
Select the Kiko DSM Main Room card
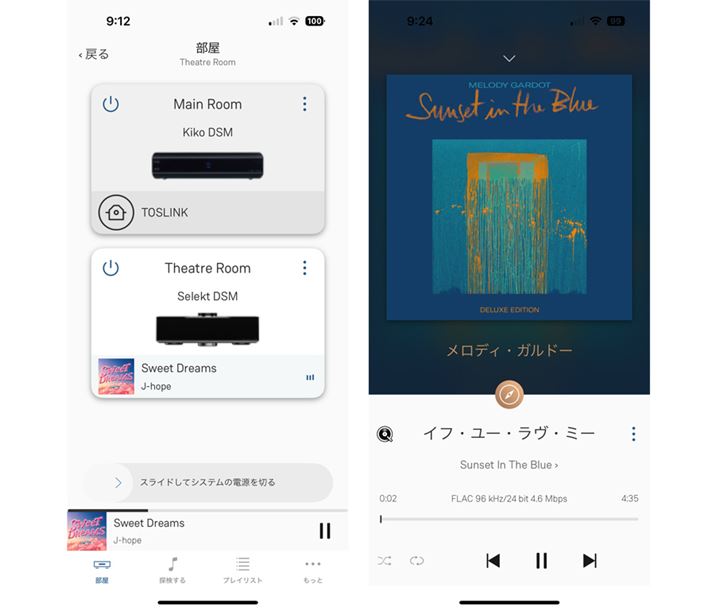207,150
